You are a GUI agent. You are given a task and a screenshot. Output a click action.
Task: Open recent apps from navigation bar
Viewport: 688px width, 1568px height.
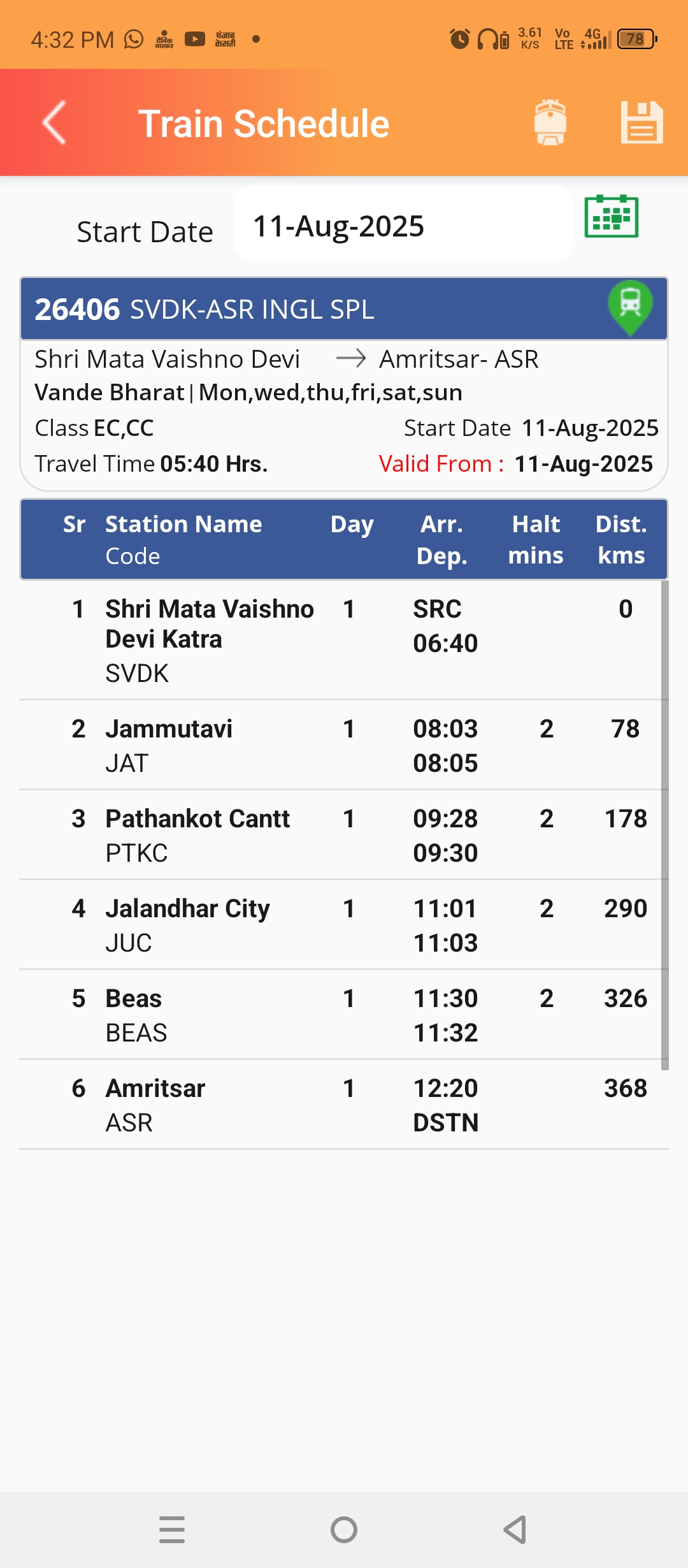(x=172, y=1529)
